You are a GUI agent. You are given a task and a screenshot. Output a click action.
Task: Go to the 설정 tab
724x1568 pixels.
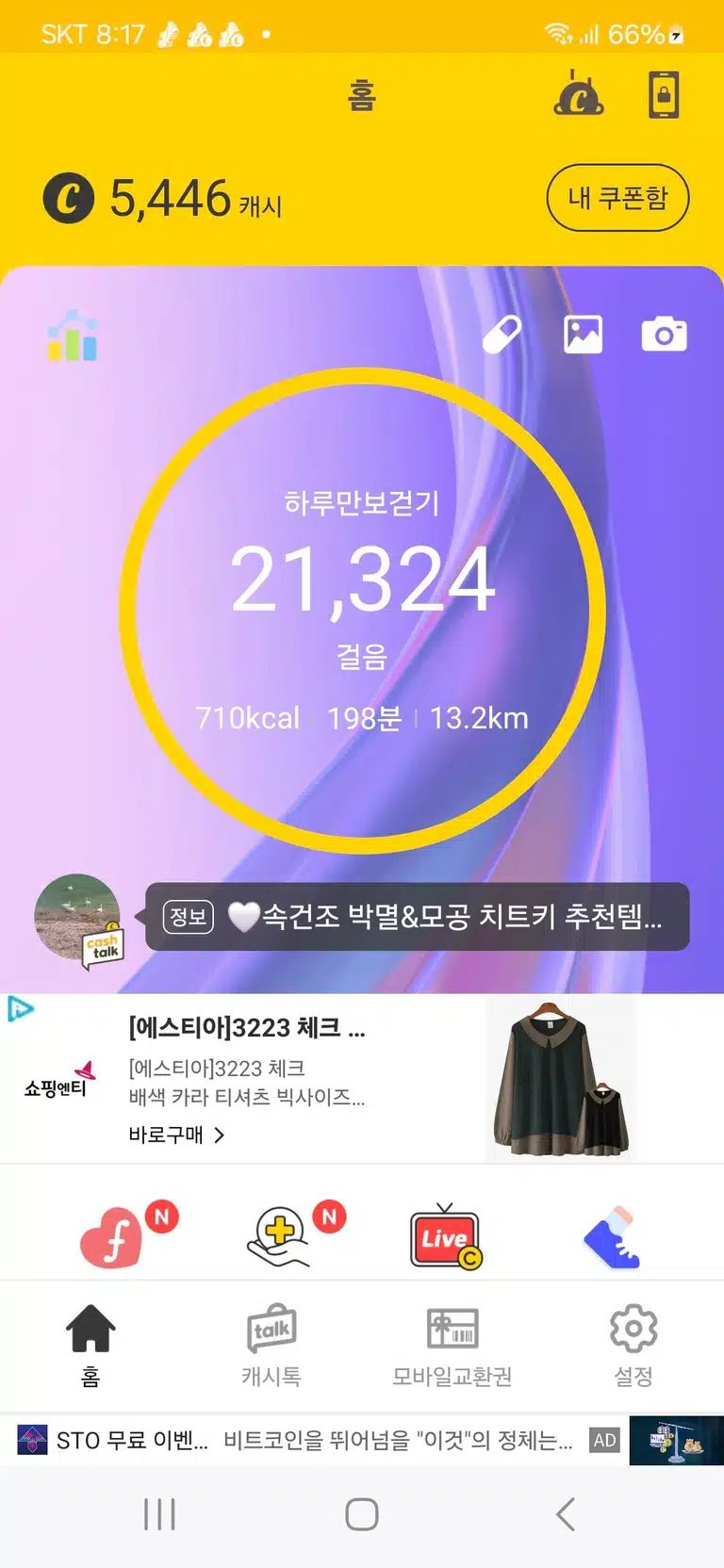[633, 1346]
